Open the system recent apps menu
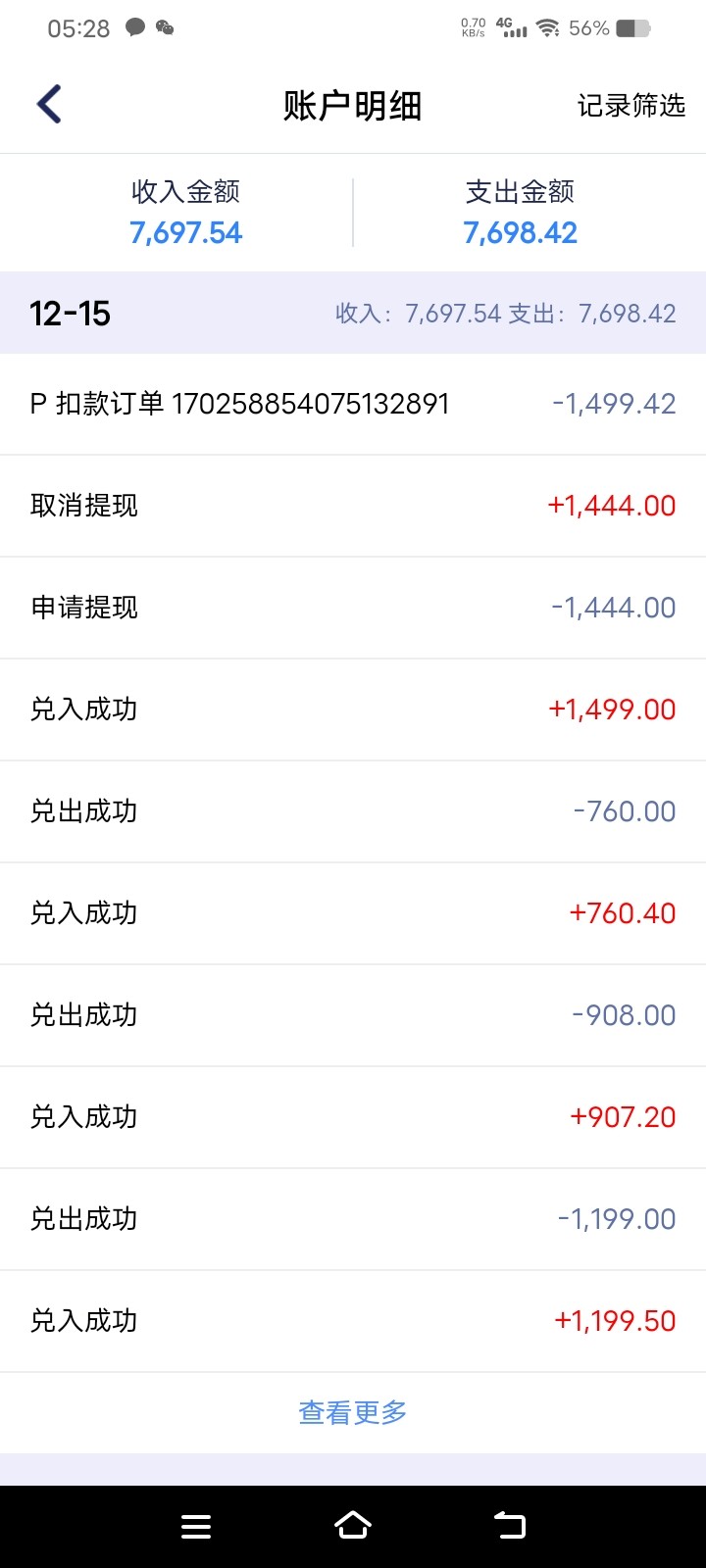706x1568 pixels. pos(196,1526)
